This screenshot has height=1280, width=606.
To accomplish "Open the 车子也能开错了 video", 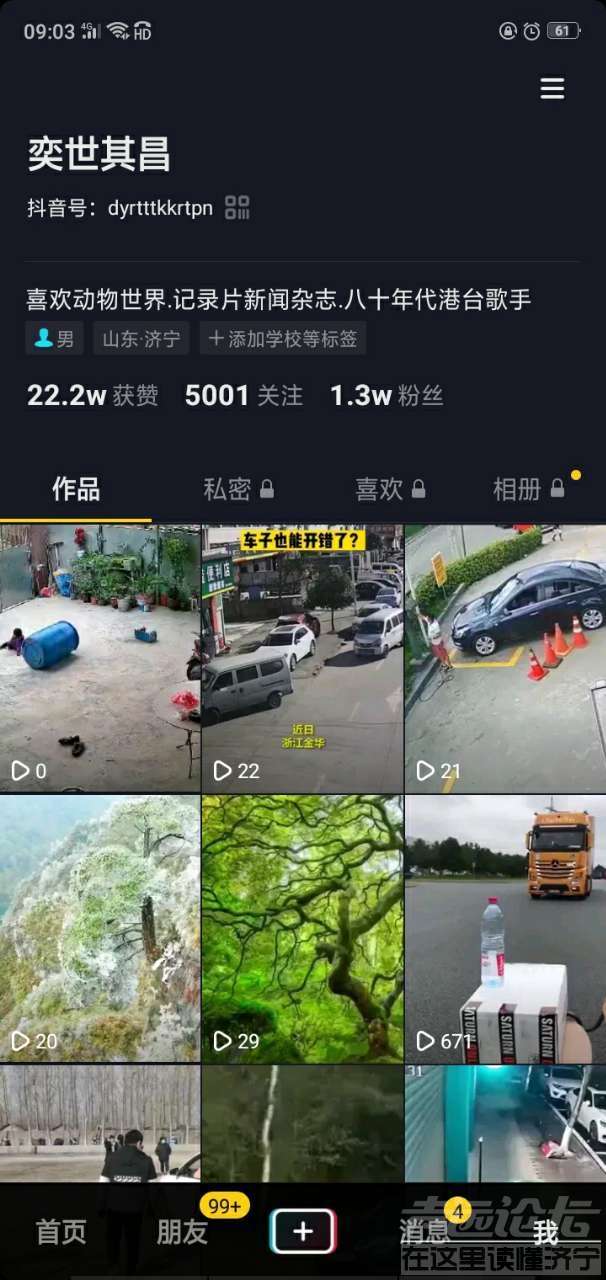I will [302, 658].
